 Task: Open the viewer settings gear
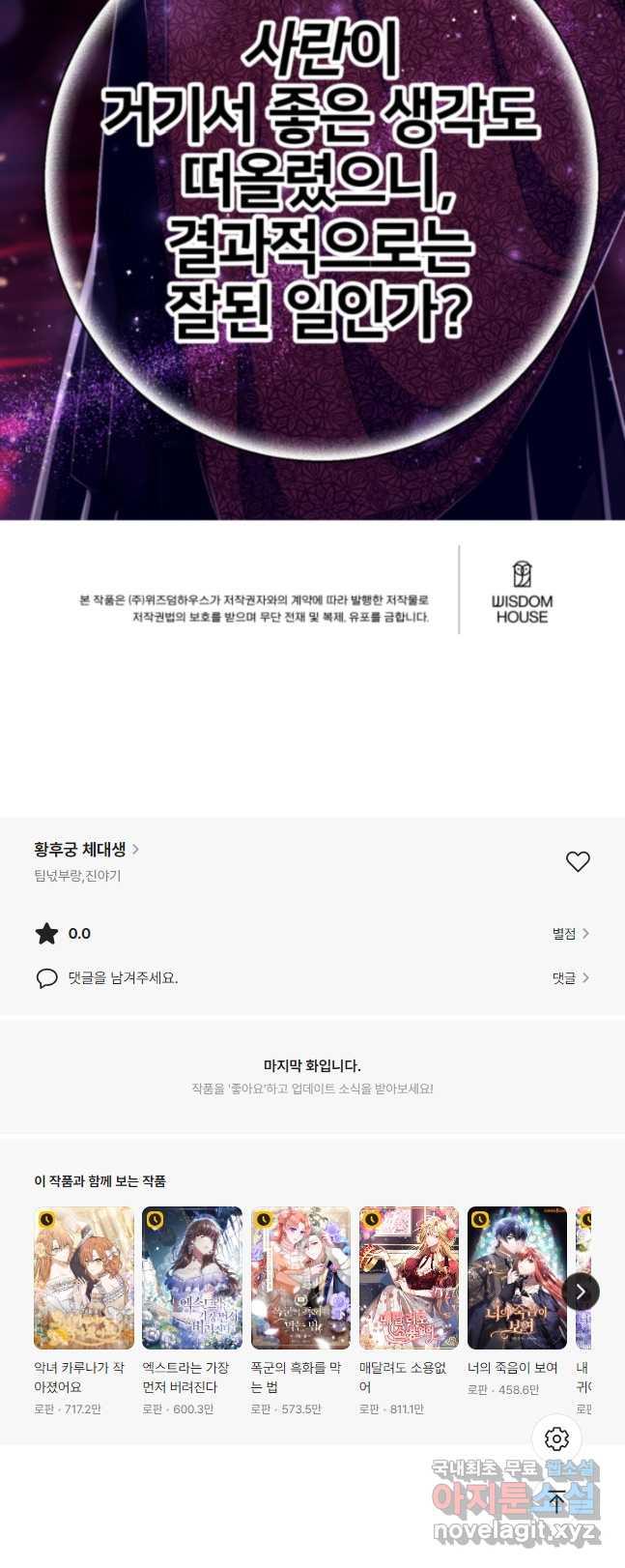pos(556,1438)
